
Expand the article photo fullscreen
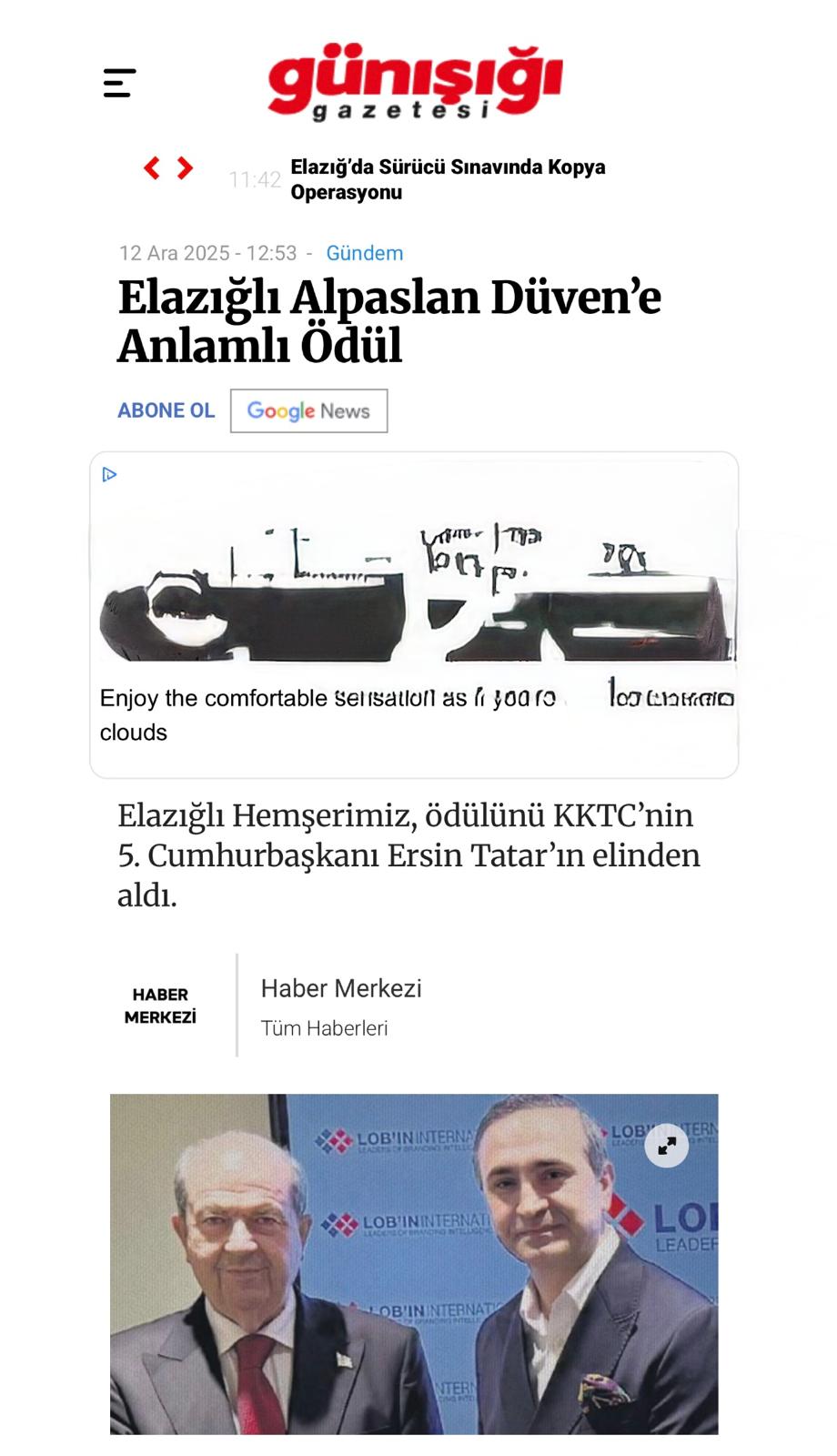point(667,1145)
